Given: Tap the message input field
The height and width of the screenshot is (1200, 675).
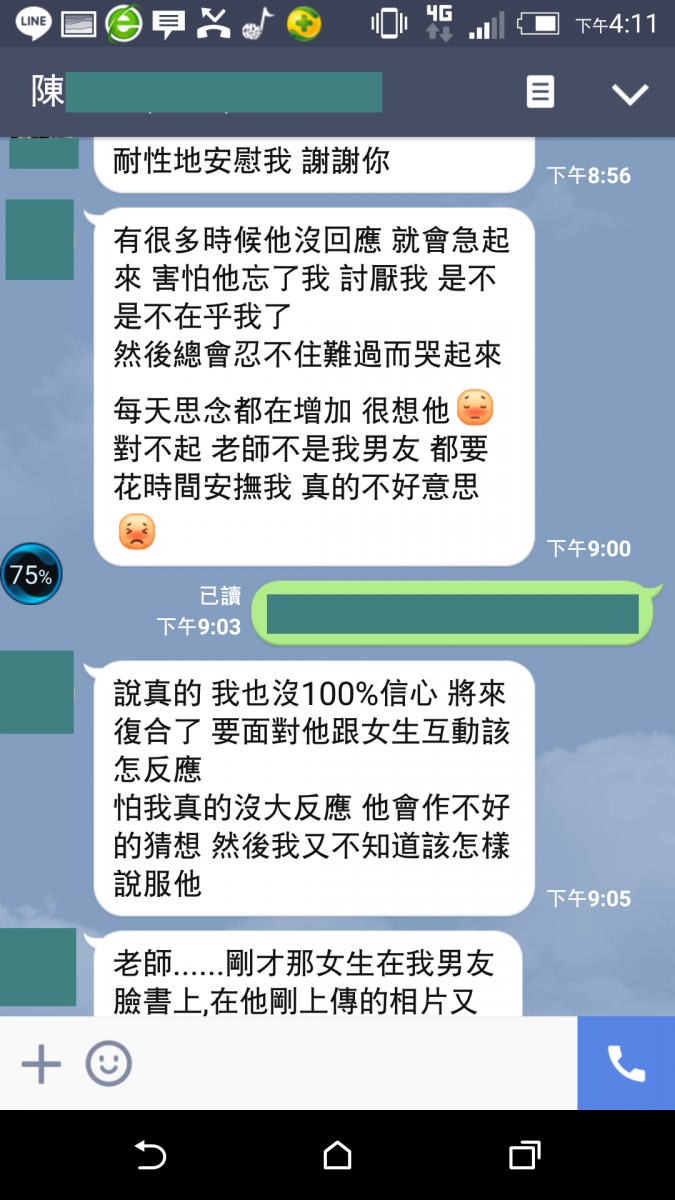Looking at the screenshot, I should pos(350,1064).
